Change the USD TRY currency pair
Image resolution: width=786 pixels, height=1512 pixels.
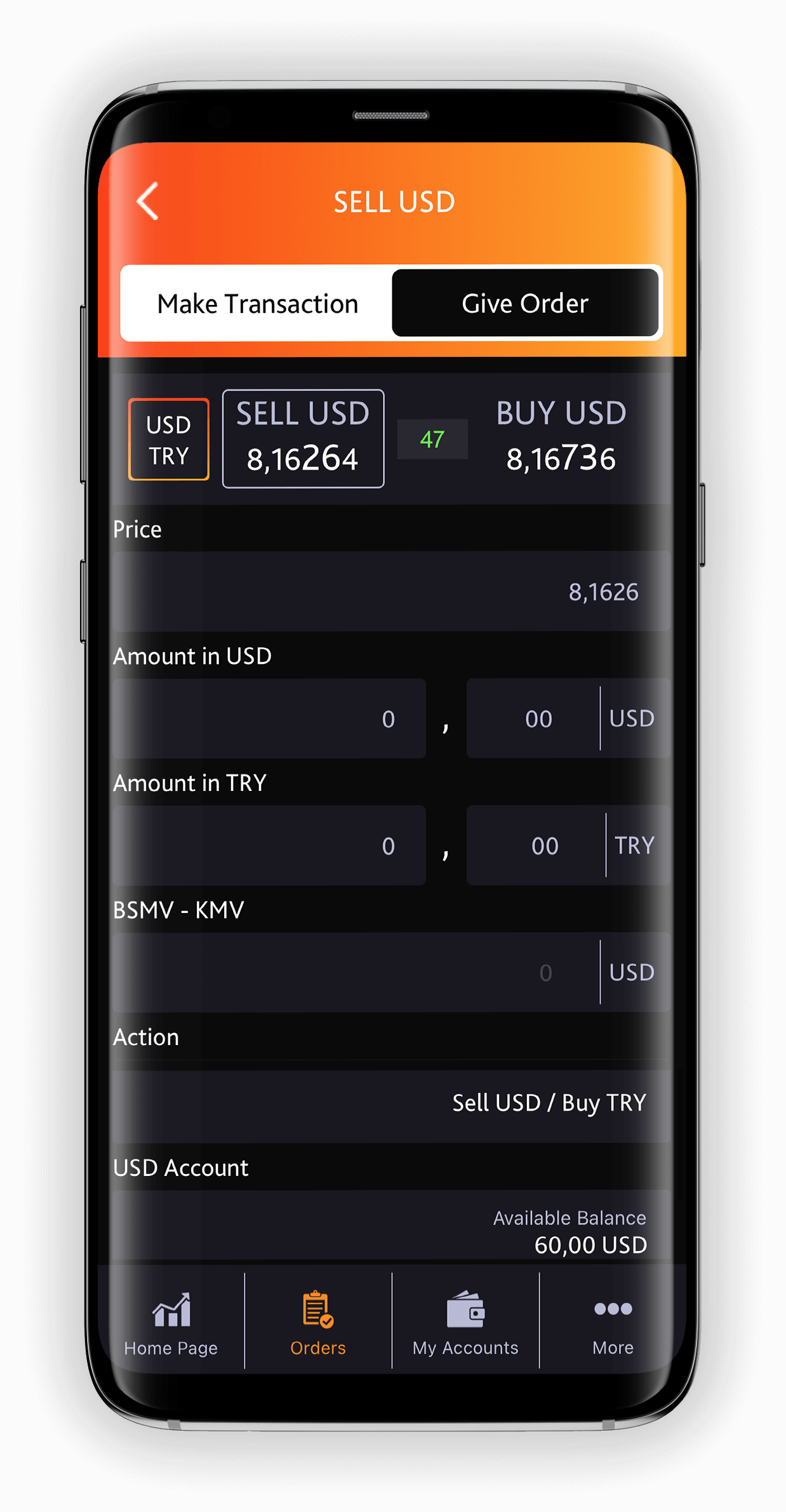tap(169, 440)
